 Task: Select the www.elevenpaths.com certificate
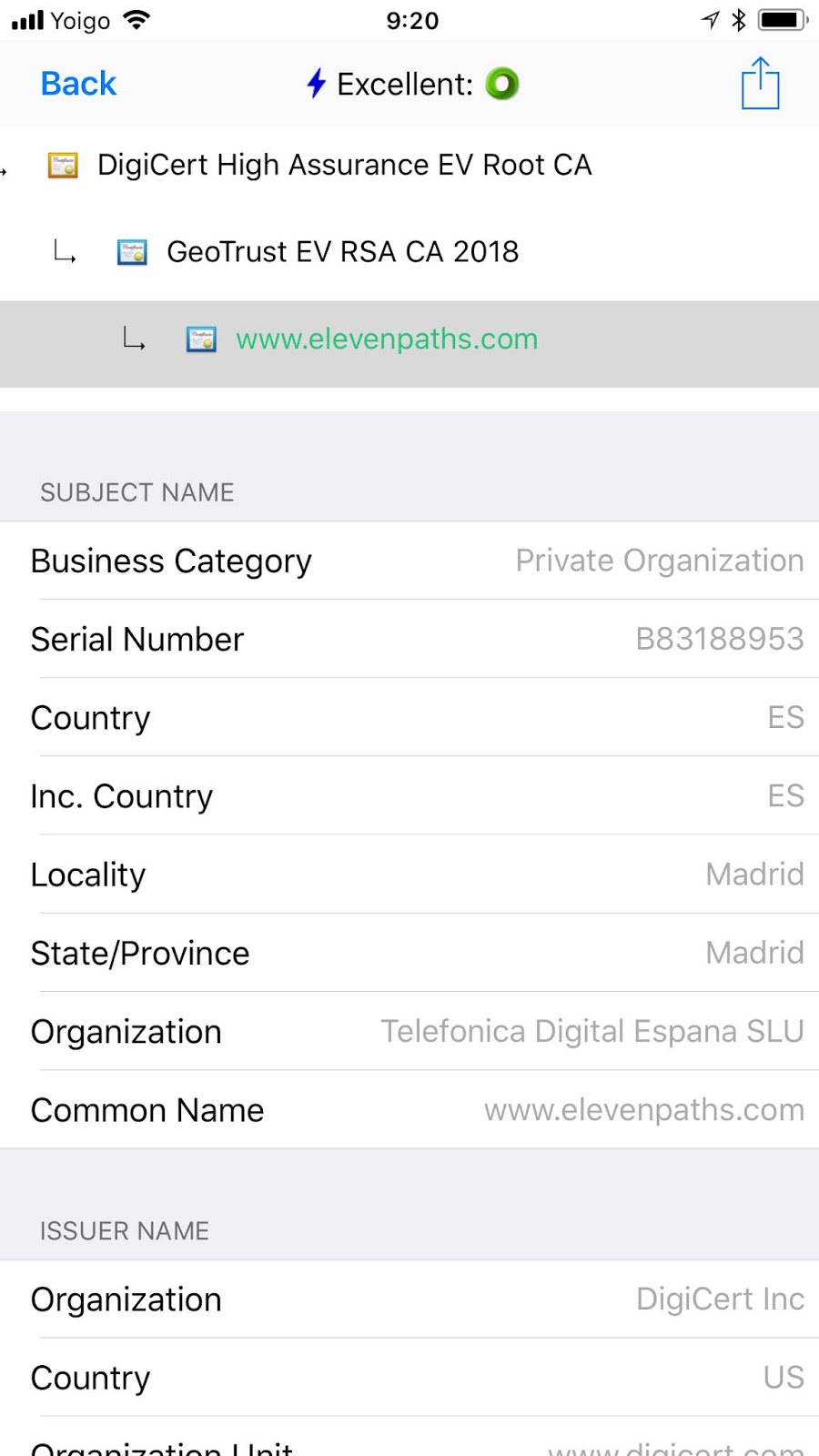pos(409,340)
